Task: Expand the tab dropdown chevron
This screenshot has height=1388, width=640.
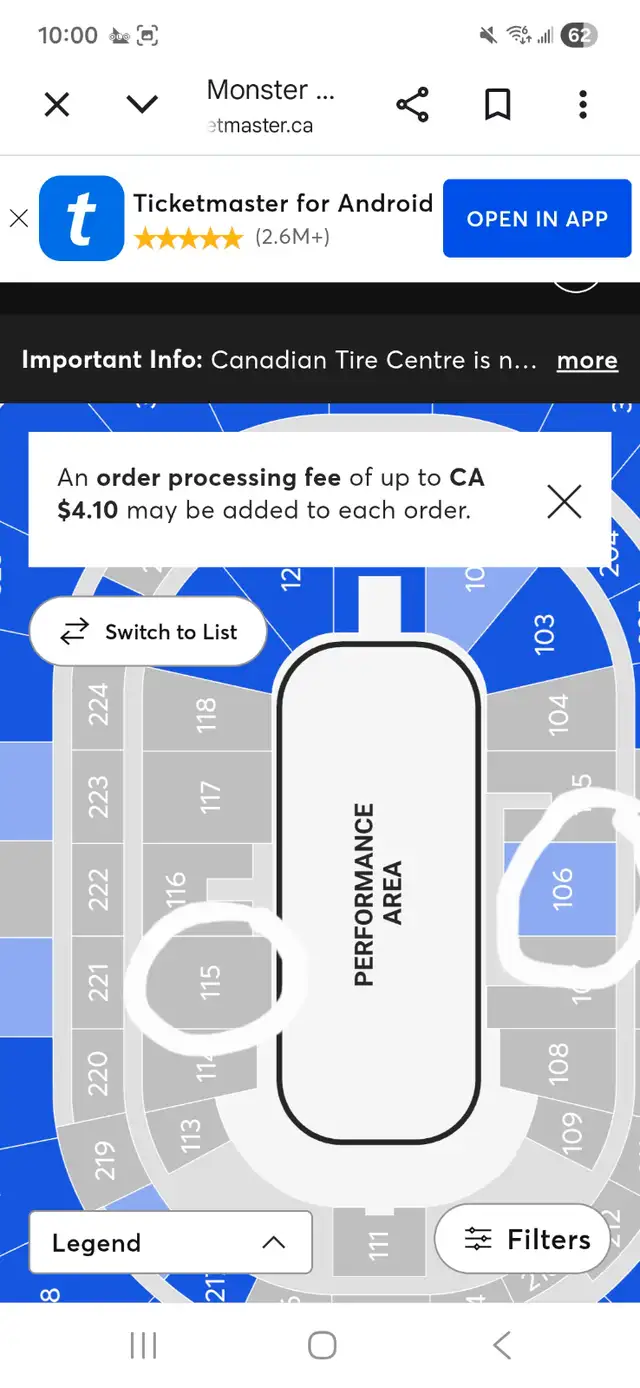Action: point(143,104)
